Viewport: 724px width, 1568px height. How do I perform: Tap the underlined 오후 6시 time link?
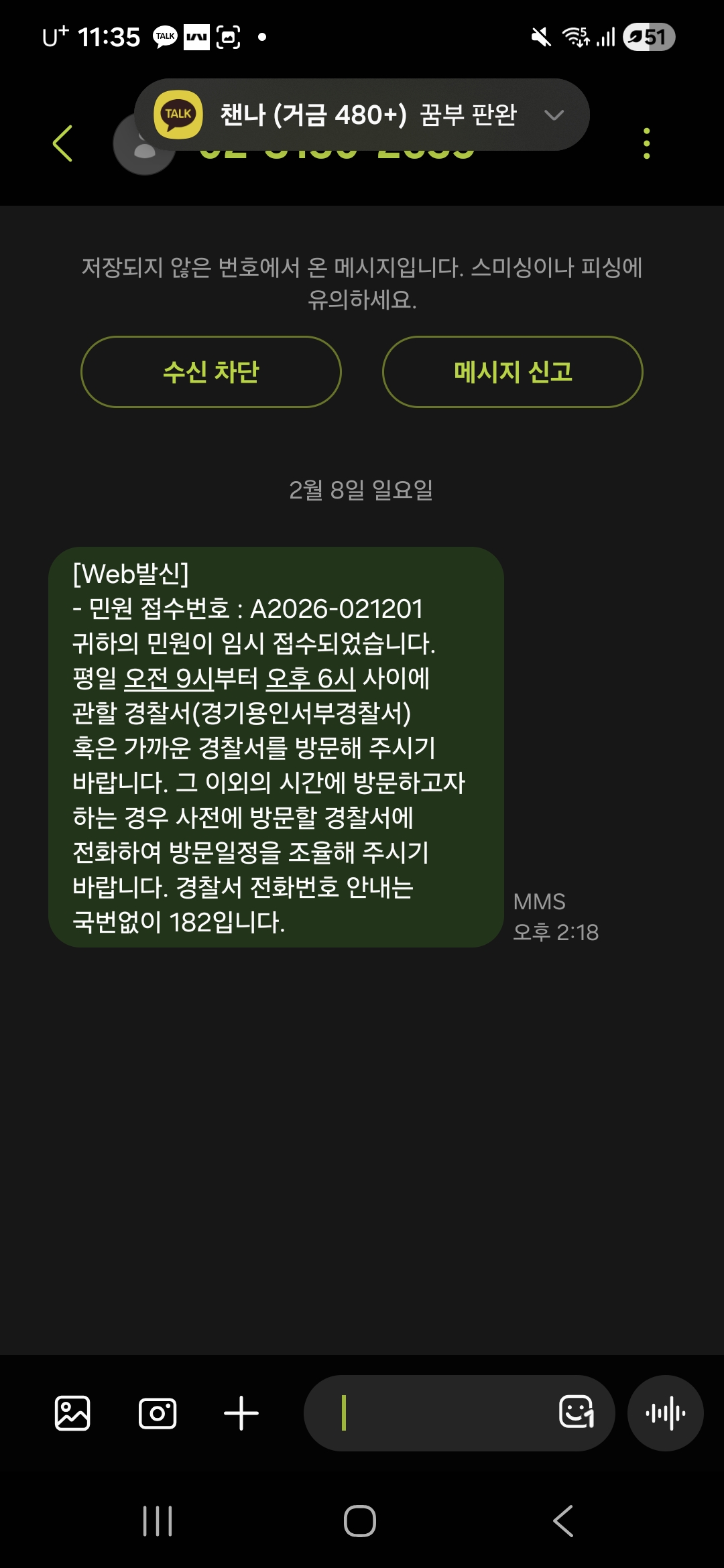coord(310,679)
